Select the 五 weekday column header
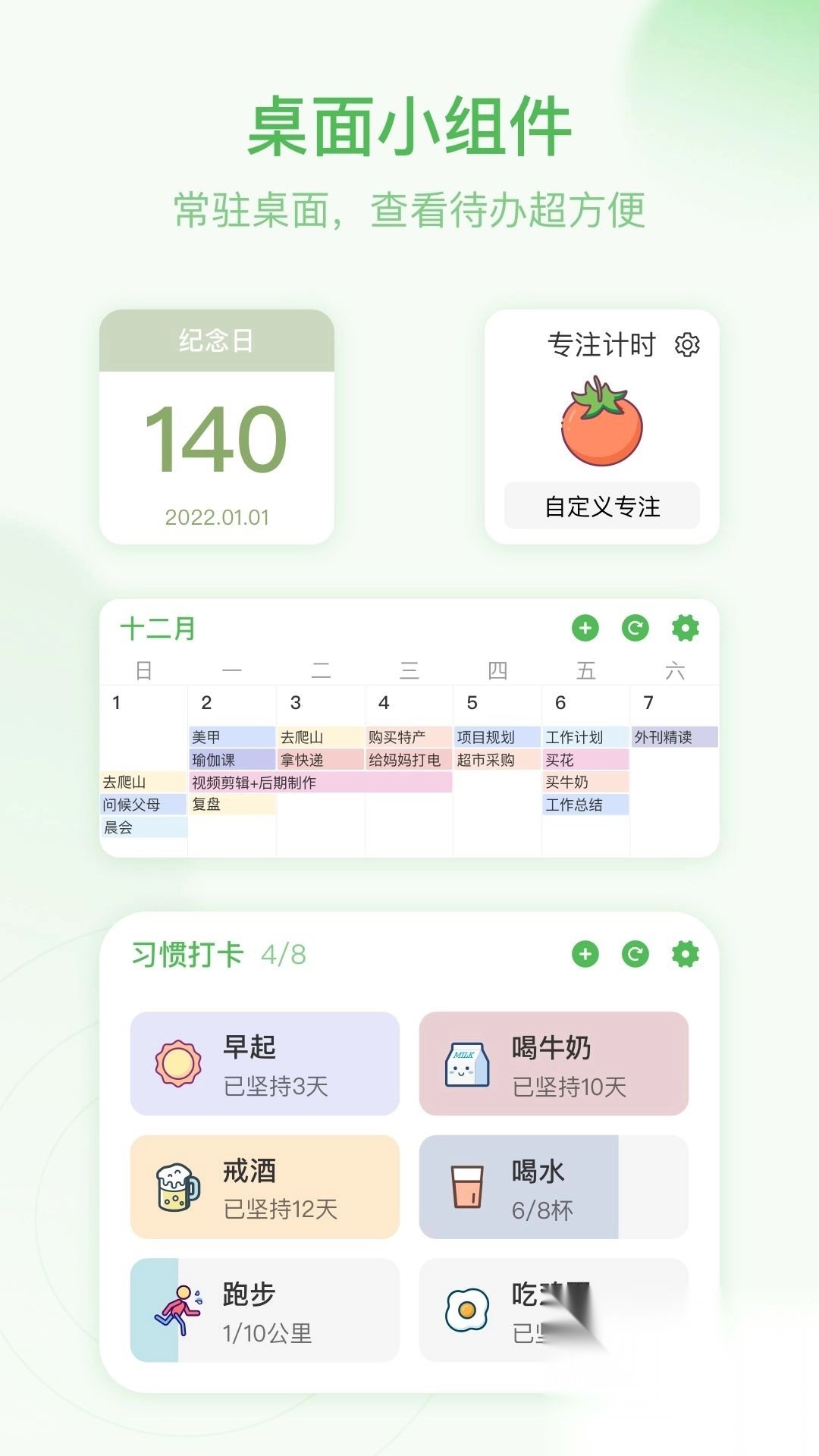 pyautogui.click(x=585, y=670)
